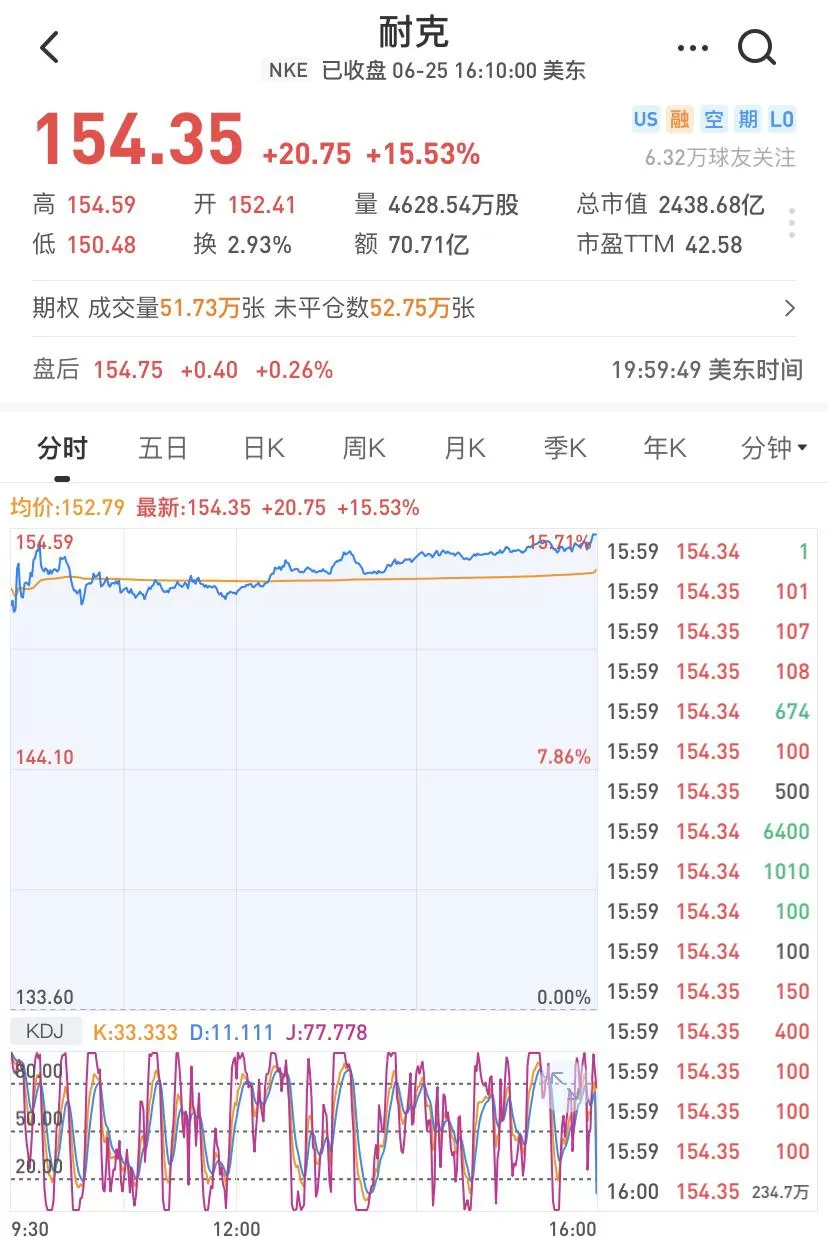Open the 分钟 interval dropdown

[x=774, y=448]
